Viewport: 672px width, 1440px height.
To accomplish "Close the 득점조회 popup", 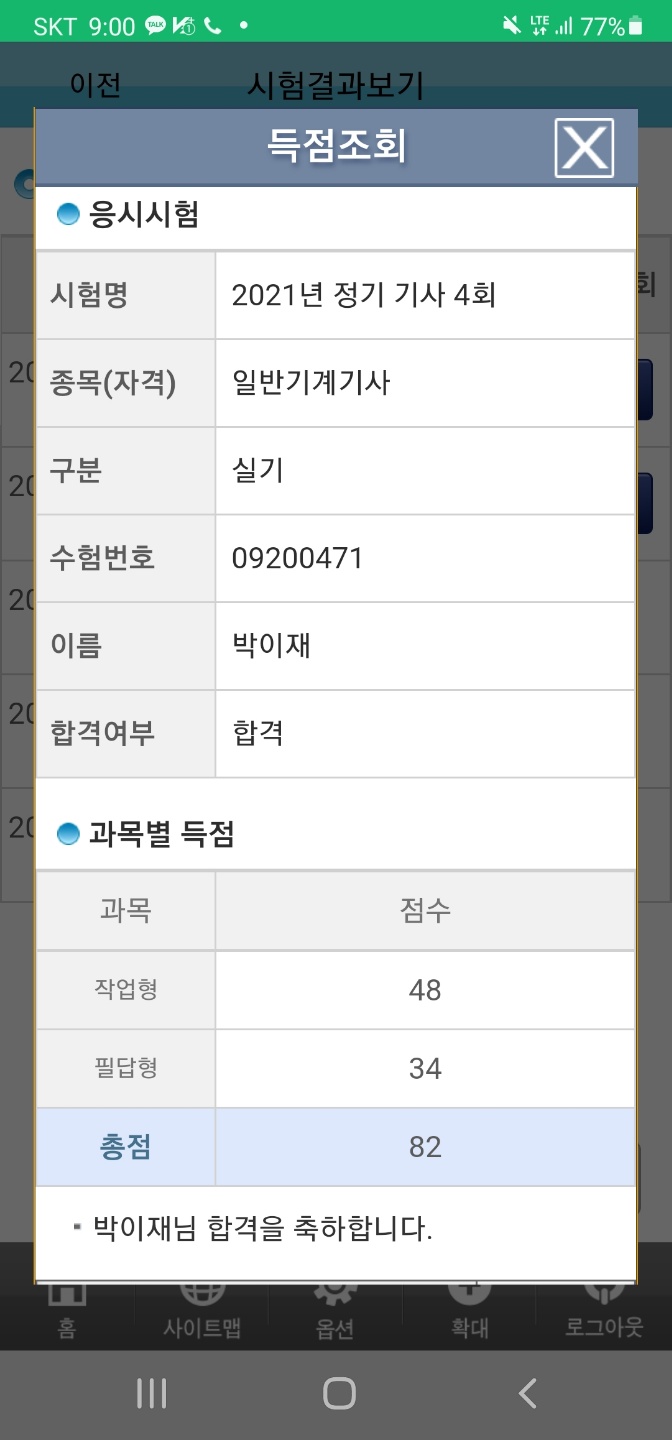I will pos(584,148).
